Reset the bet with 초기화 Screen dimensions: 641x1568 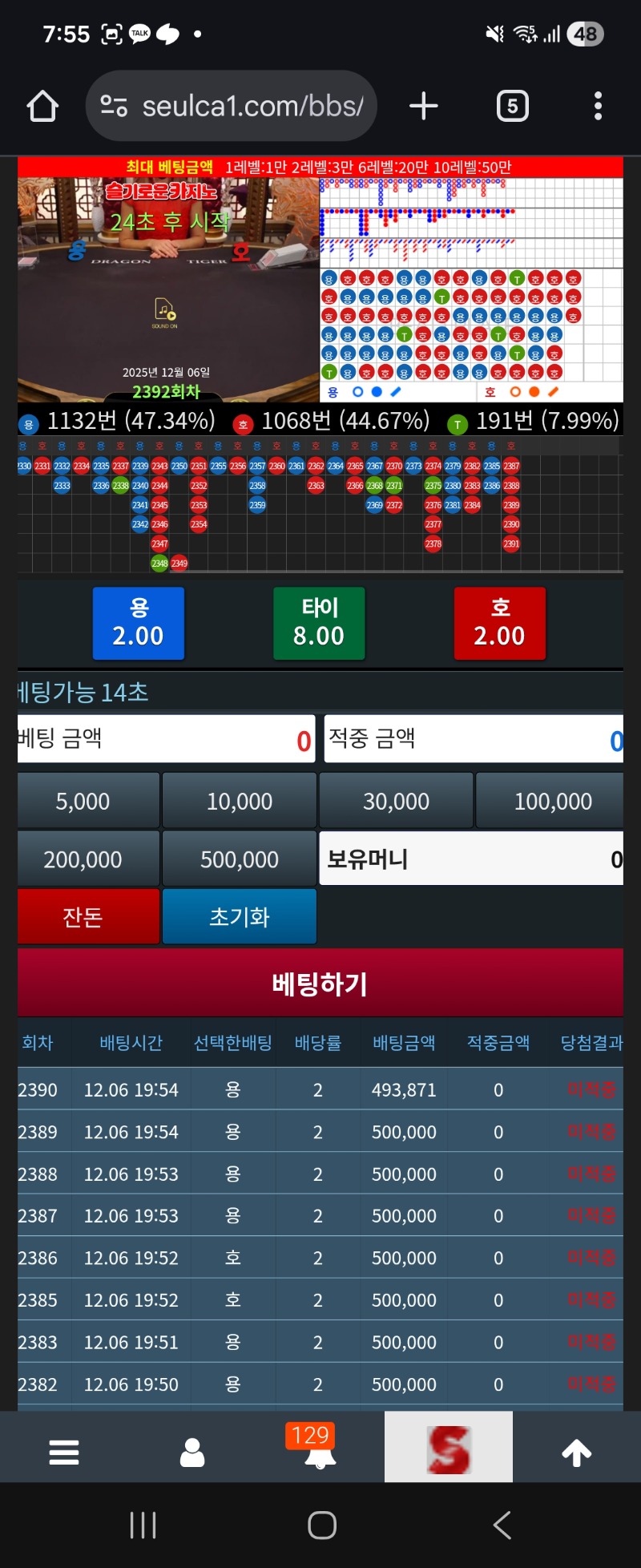(x=239, y=916)
